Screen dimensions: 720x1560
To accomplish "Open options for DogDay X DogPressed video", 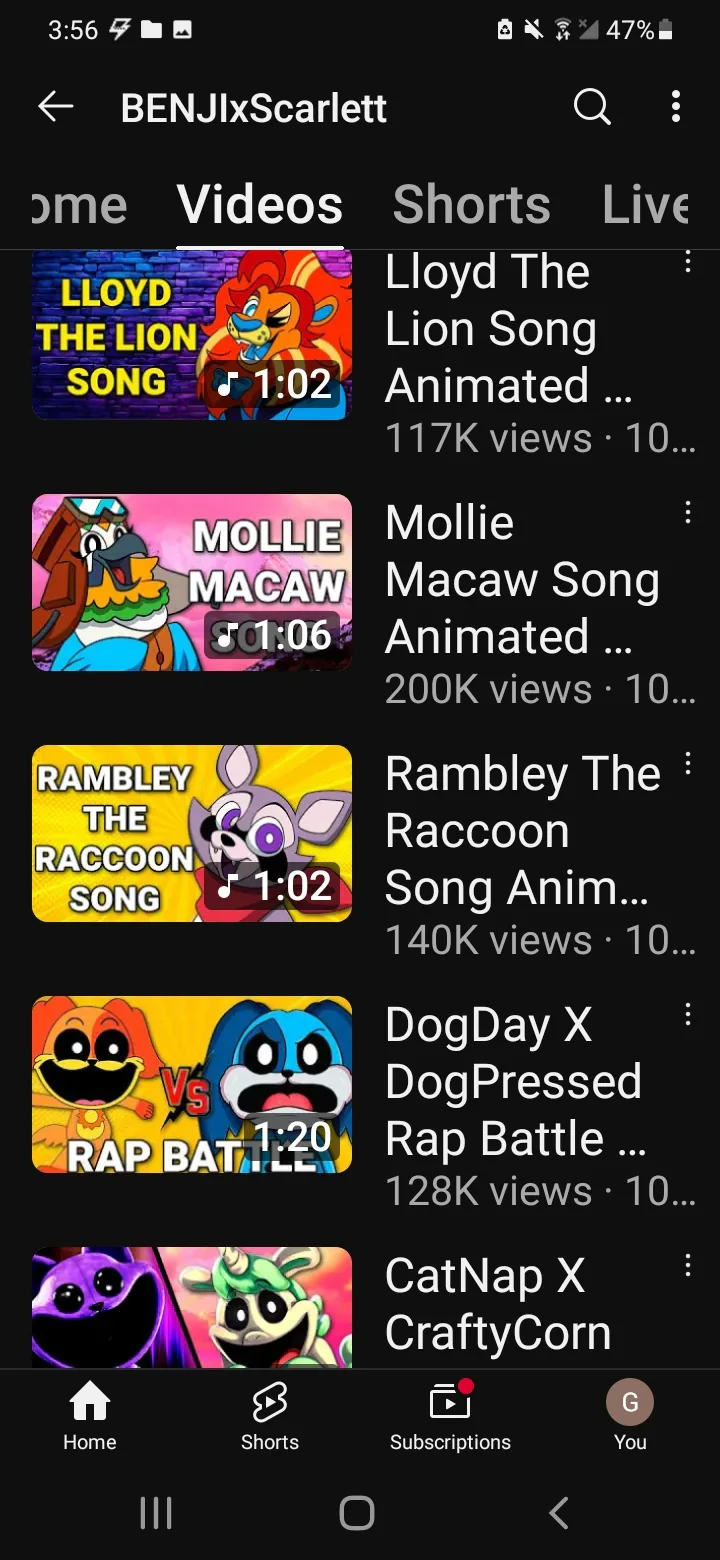I will 688,1015.
